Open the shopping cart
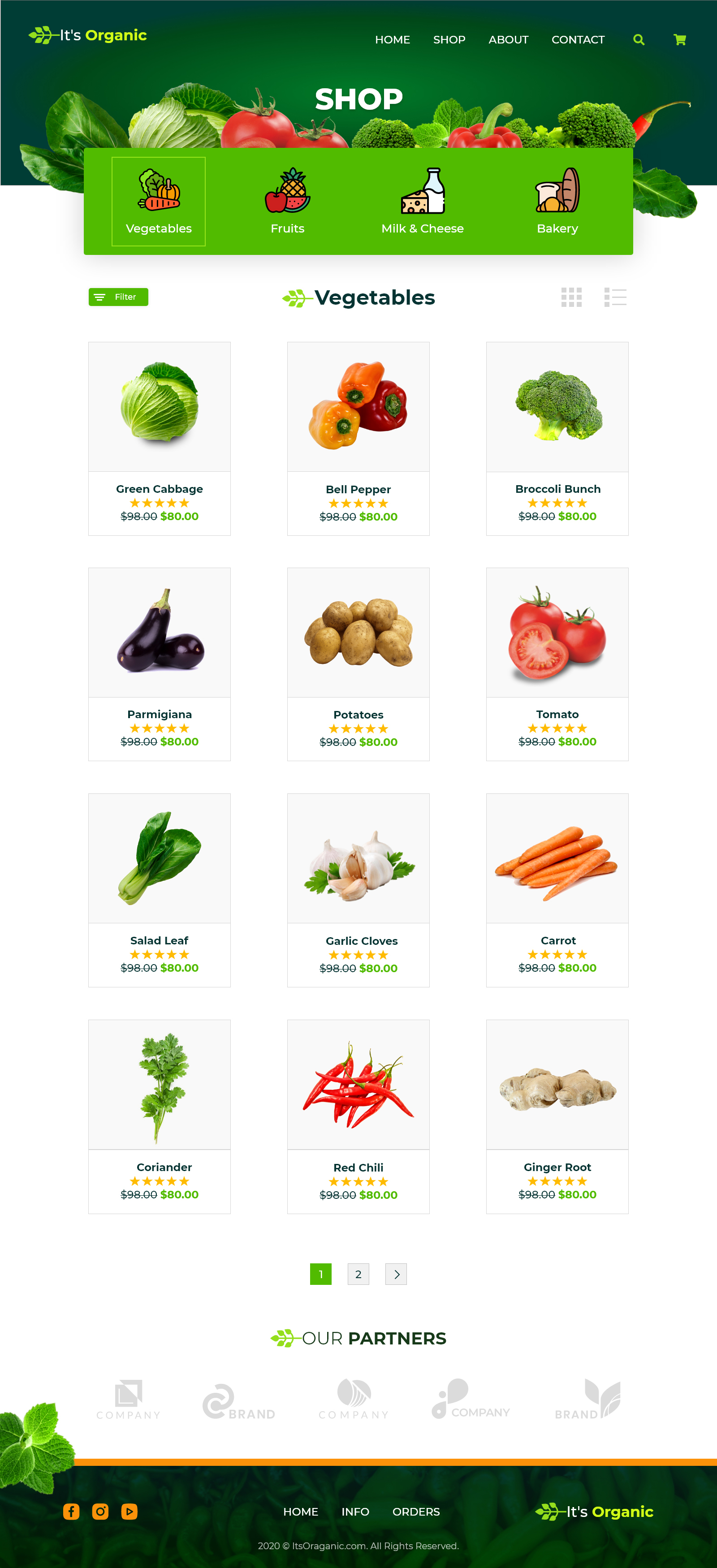Viewport: 717px width, 1568px height. [x=680, y=39]
